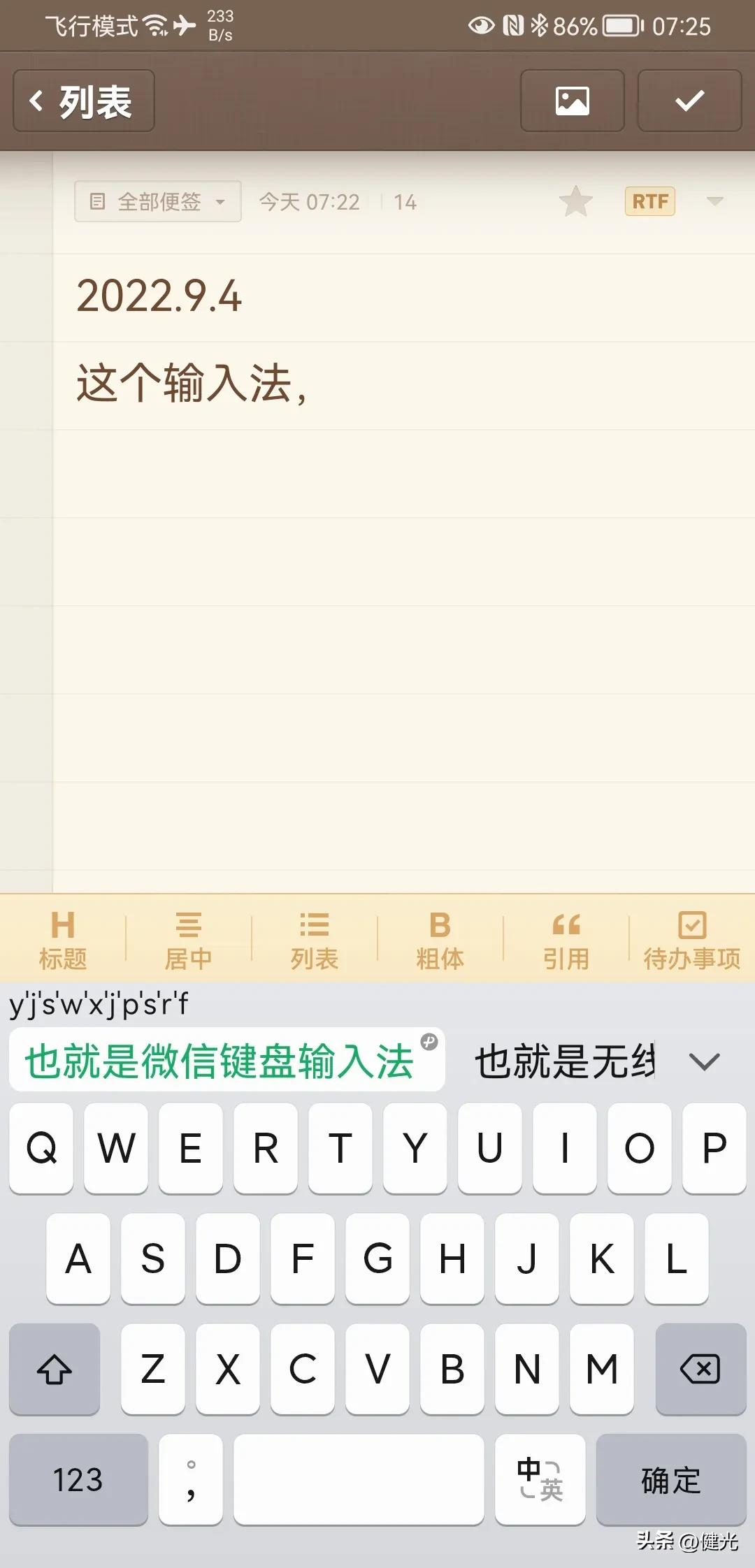Save the note with the checkmark icon
Screen dimensions: 755x1568
pyautogui.click(x=689, y=101)
